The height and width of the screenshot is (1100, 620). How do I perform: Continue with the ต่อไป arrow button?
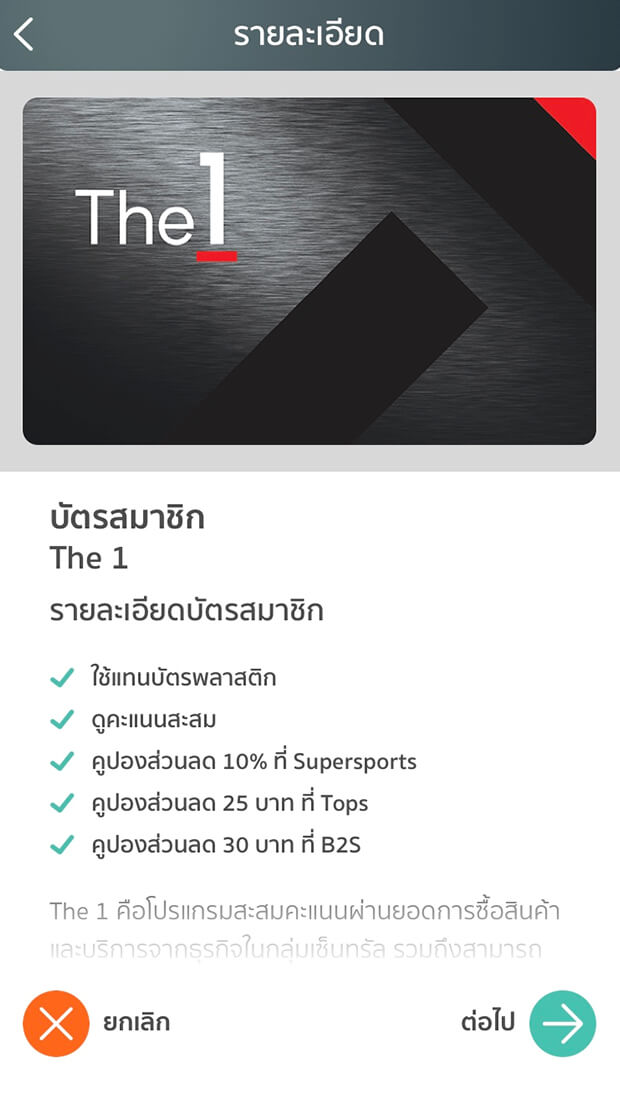click(x=563, y=1023)
